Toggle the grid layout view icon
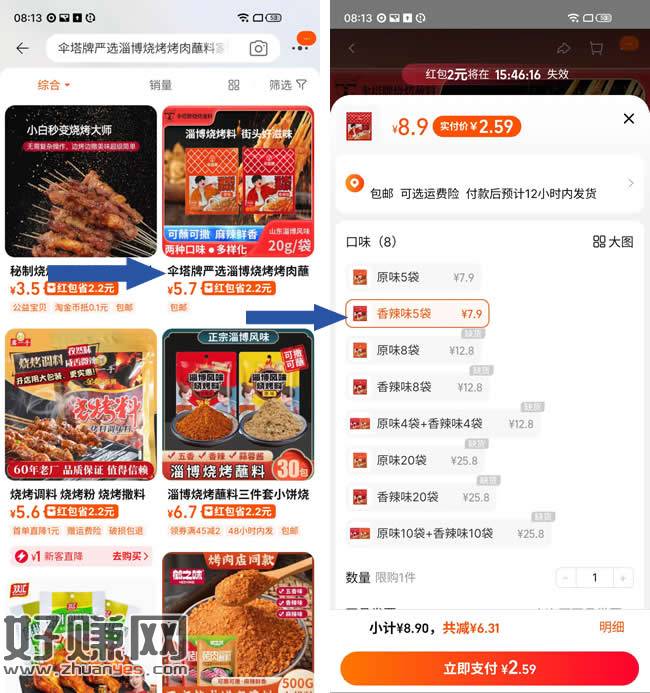The image size is (650, 693). (234, 85)
